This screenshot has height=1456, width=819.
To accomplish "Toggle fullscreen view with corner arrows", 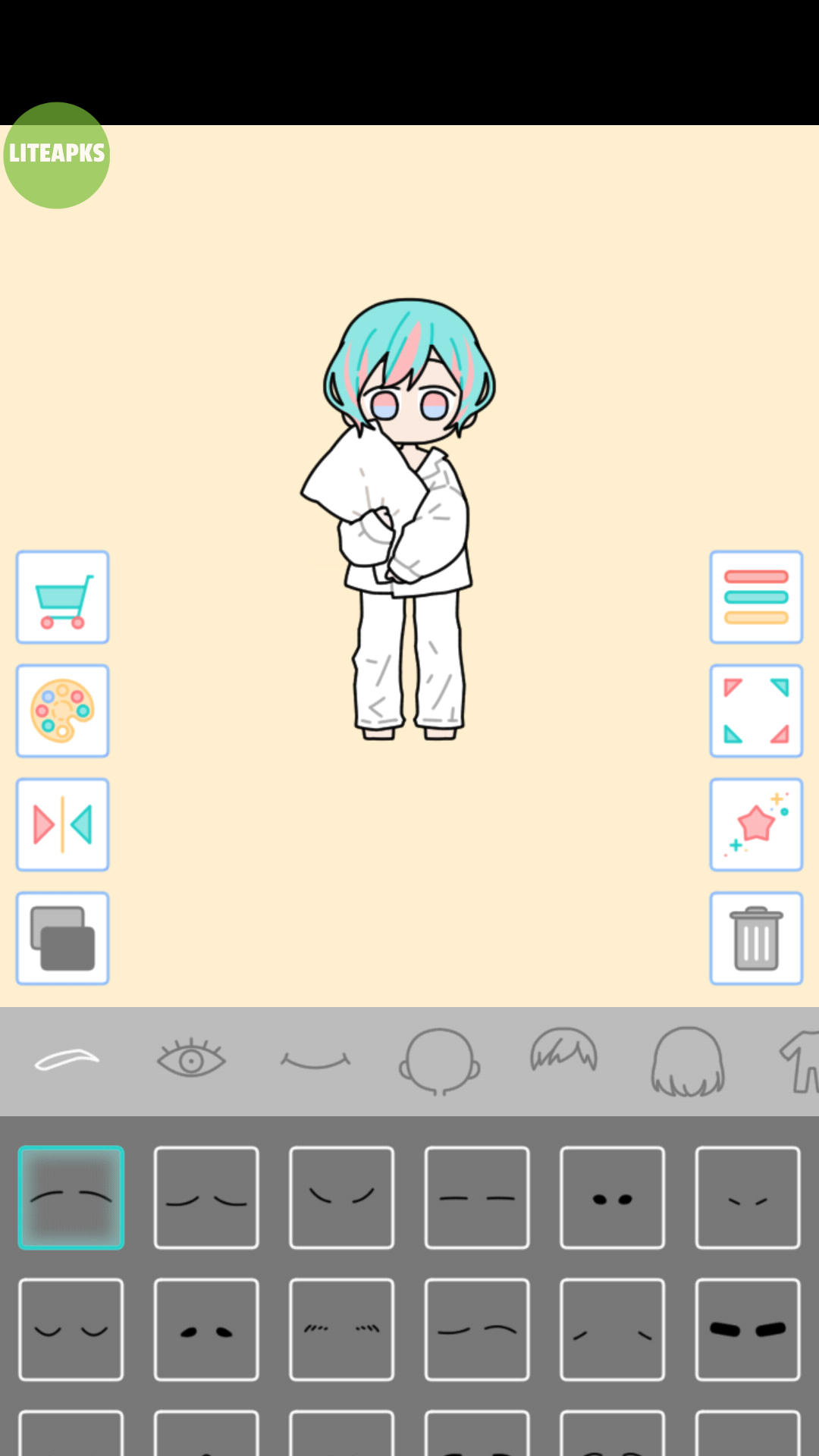I will tap(756, 711).
